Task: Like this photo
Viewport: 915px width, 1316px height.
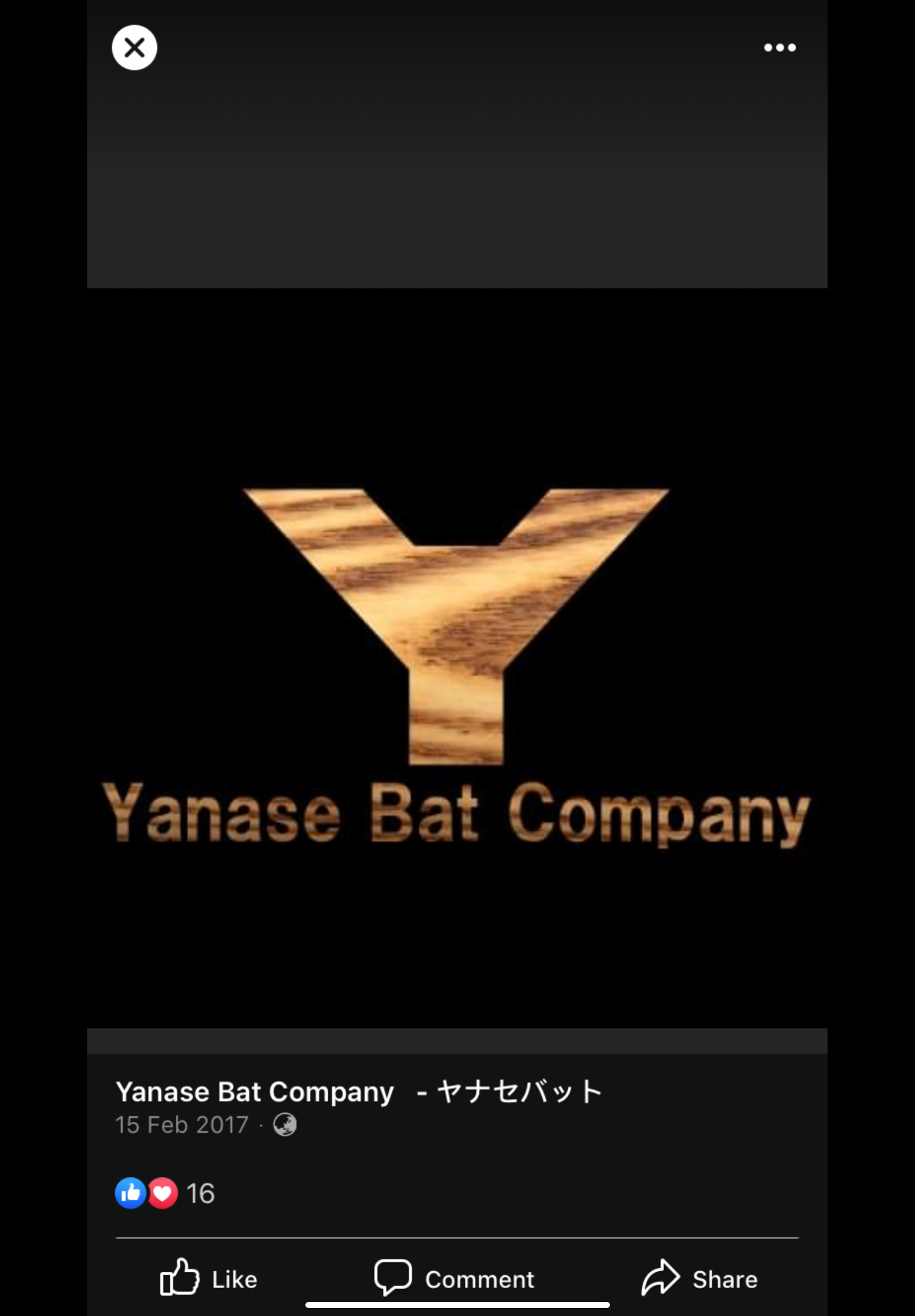Action: click(x=208, y=1279)
